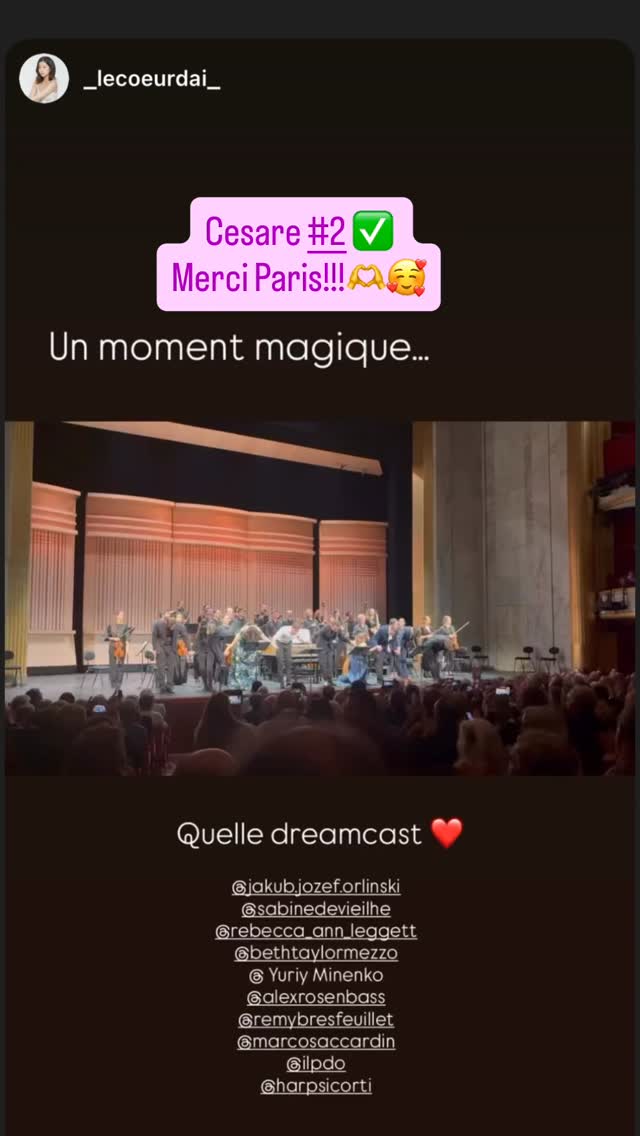
Task: Open @alexrosenbass mention
Action: [316, 997]
